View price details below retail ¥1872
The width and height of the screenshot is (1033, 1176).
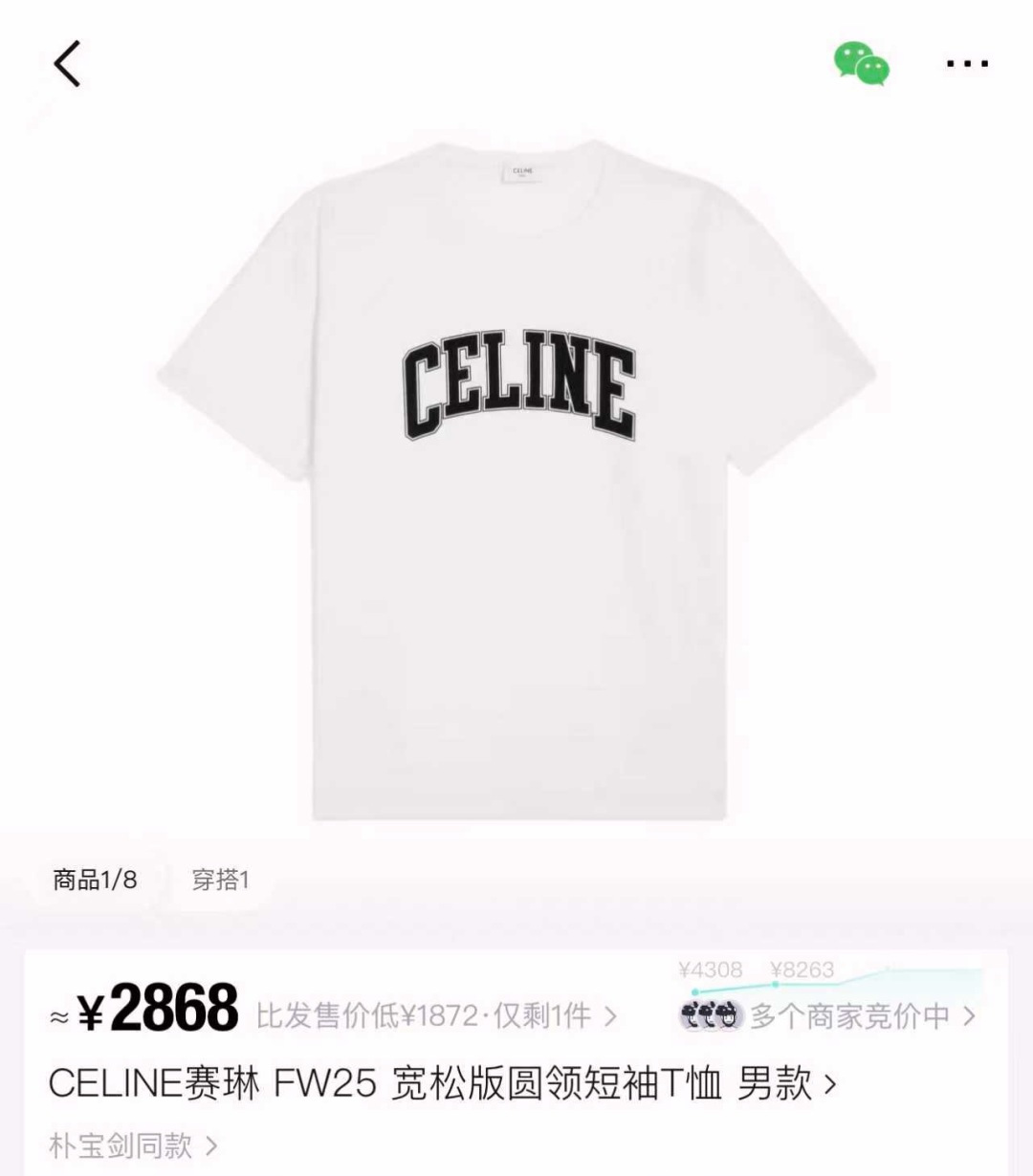436,1015
